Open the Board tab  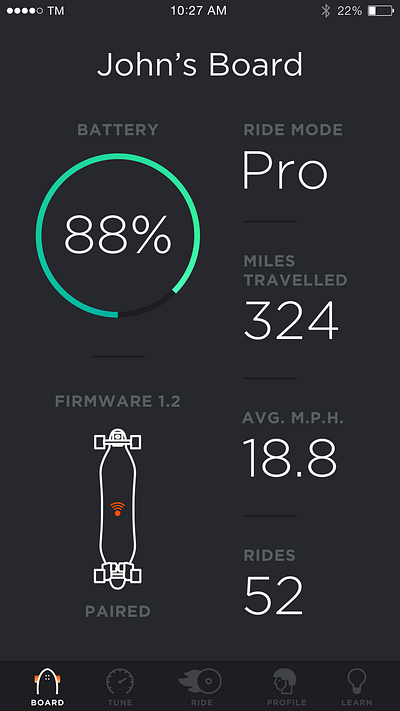[x=47, y=687]
